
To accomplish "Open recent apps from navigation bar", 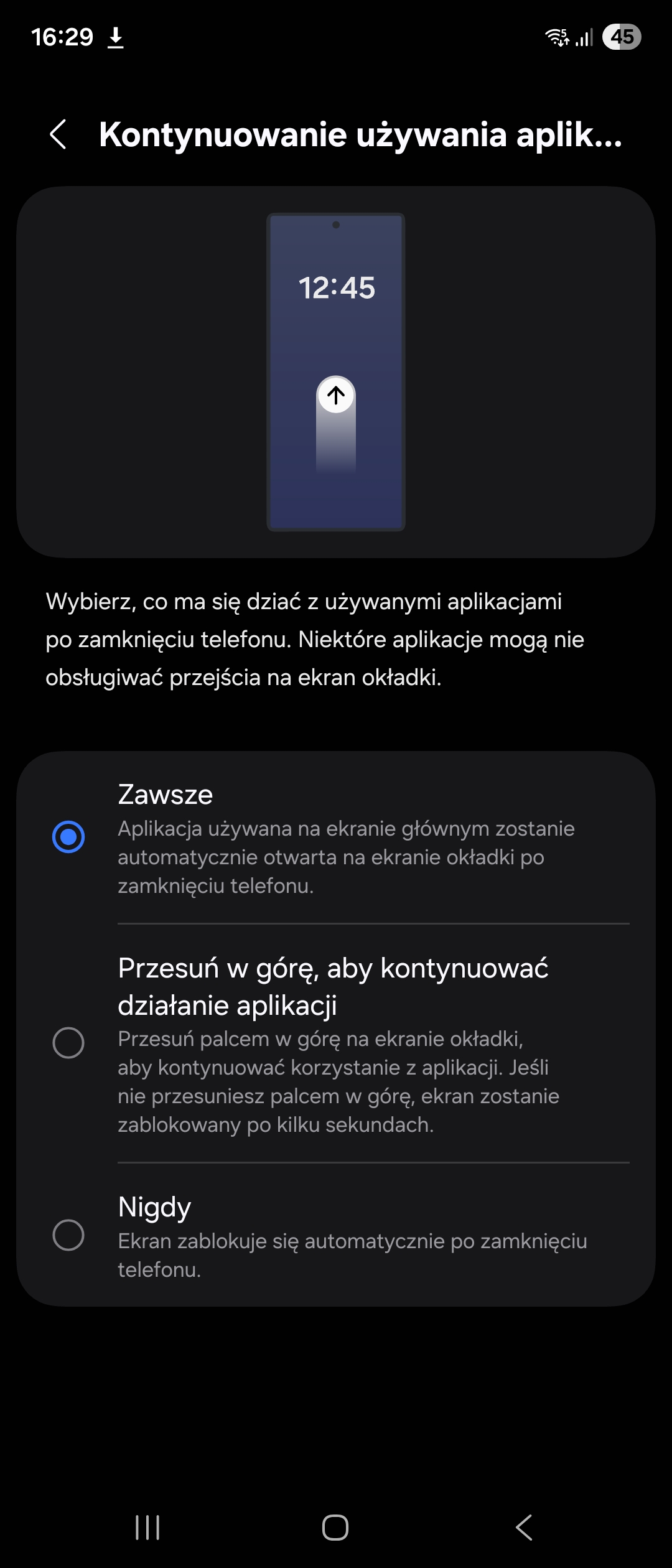I will pos(147,1528).
